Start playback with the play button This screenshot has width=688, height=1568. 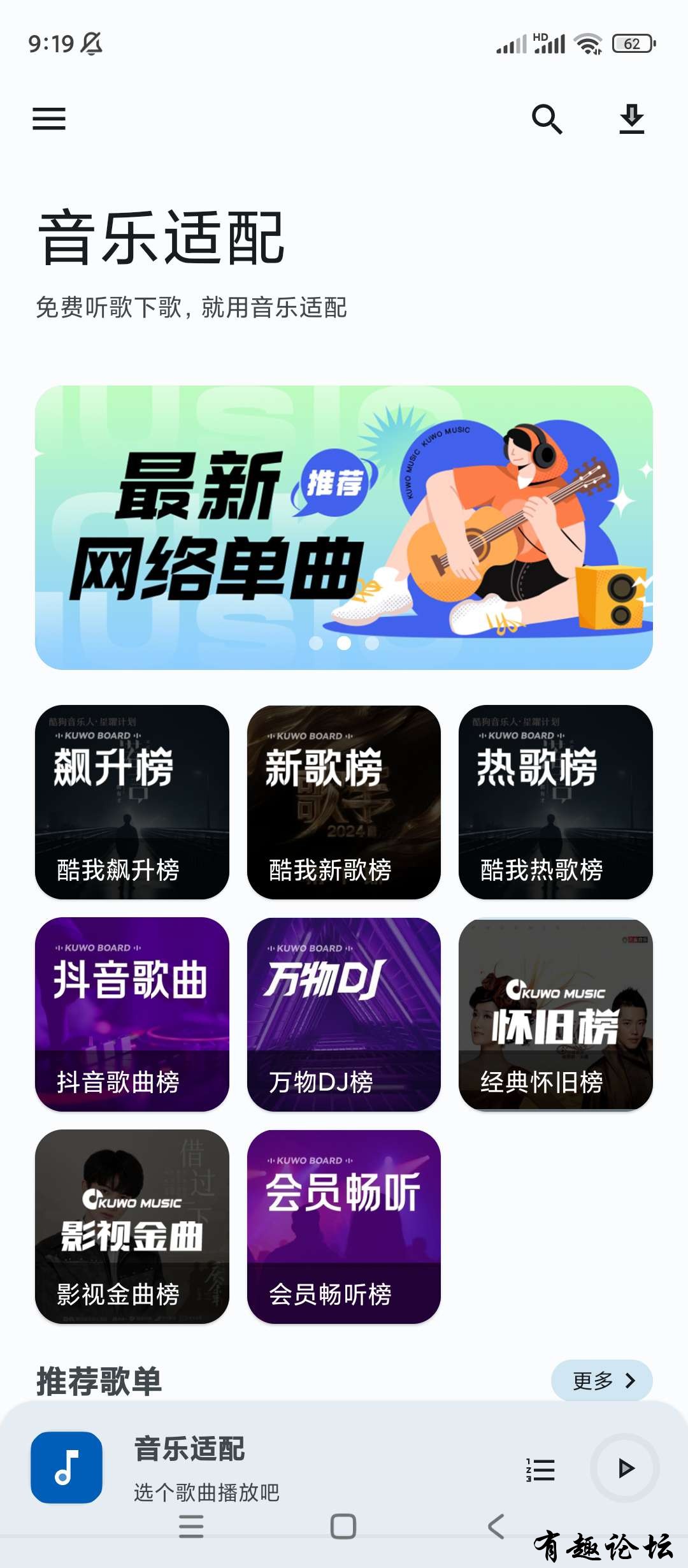(x=625, y=1468)
